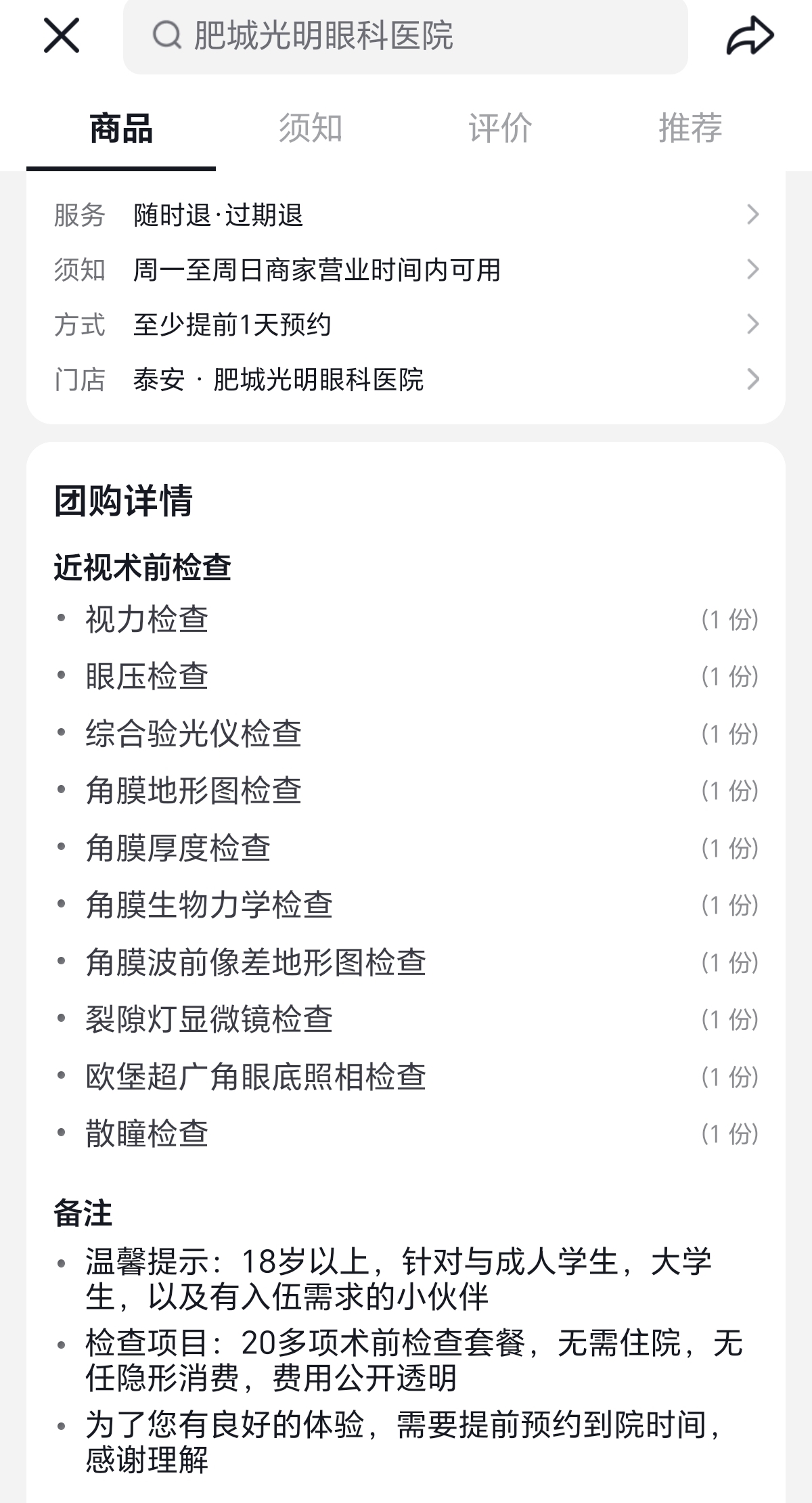Tap the 肥城光明眼科医院 search box
The image size is (812, 1503).
pos(405,35)
